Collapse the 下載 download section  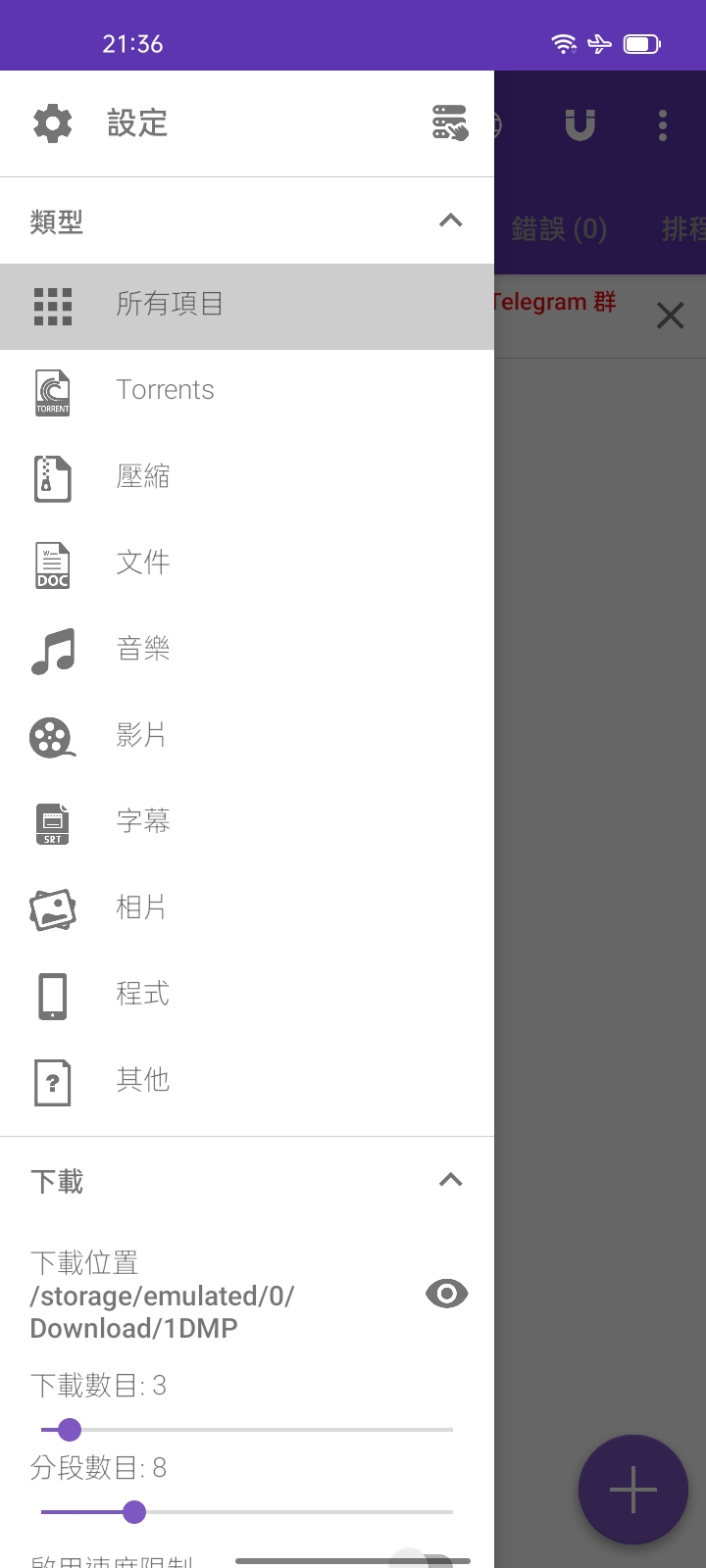(450, 1179)
